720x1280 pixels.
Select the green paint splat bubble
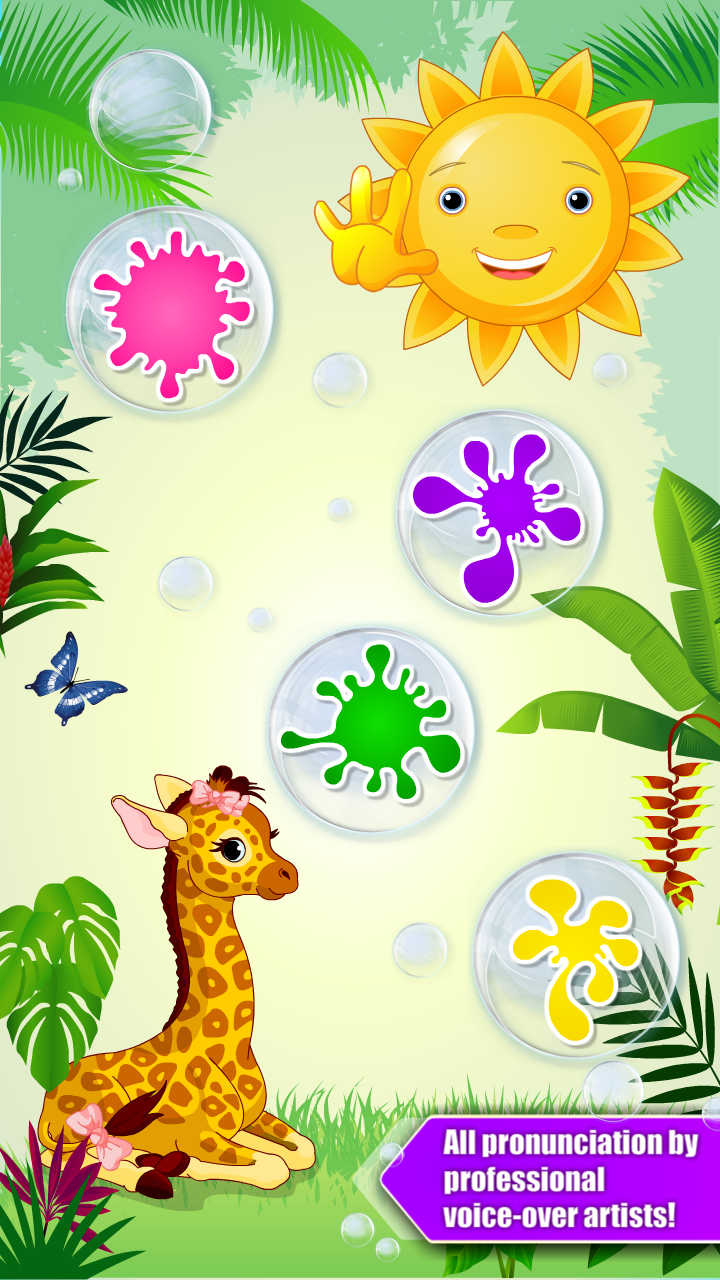[372, 729]
